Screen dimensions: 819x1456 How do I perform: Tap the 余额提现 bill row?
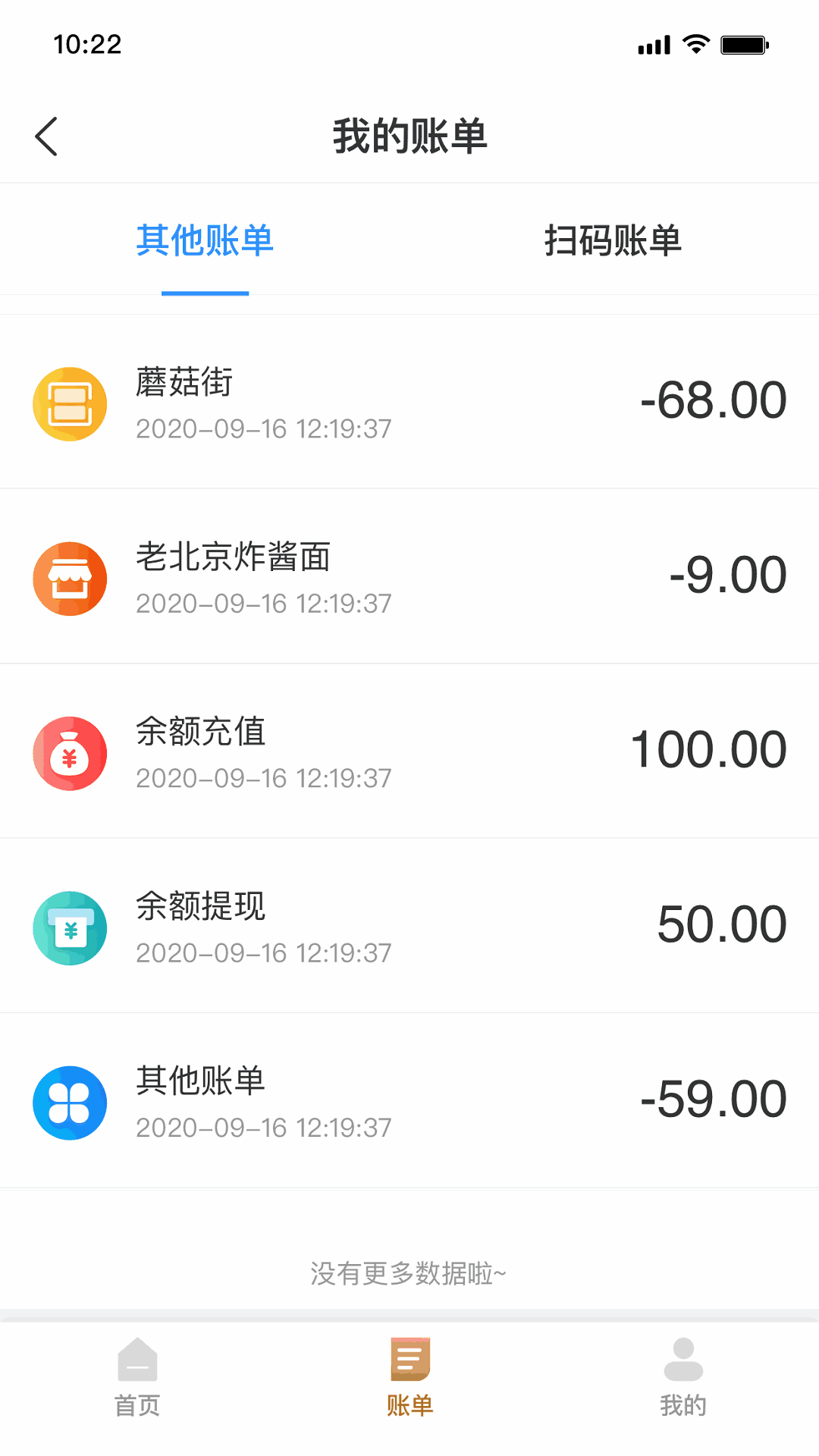click(x=409, y=926)
